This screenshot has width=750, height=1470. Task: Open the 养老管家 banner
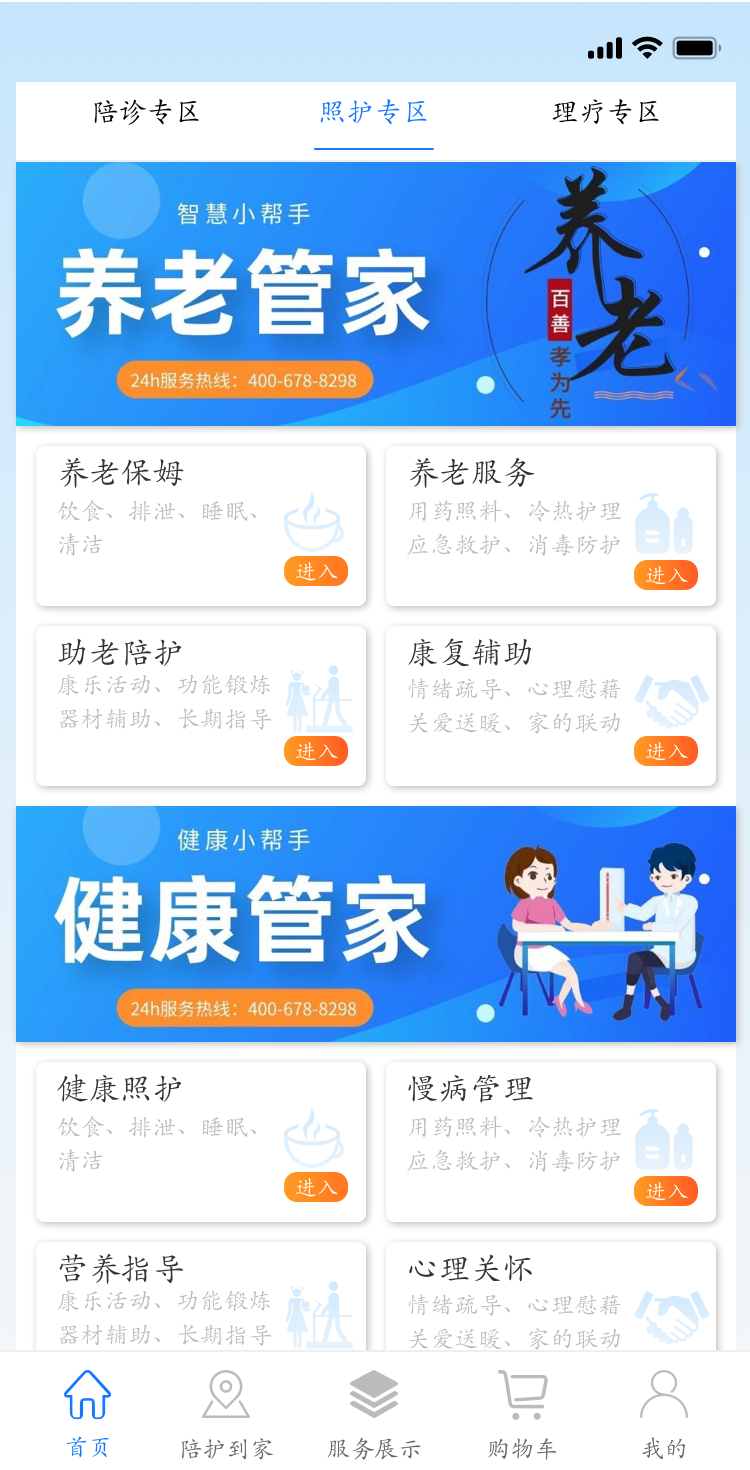[x=375, y=294]
